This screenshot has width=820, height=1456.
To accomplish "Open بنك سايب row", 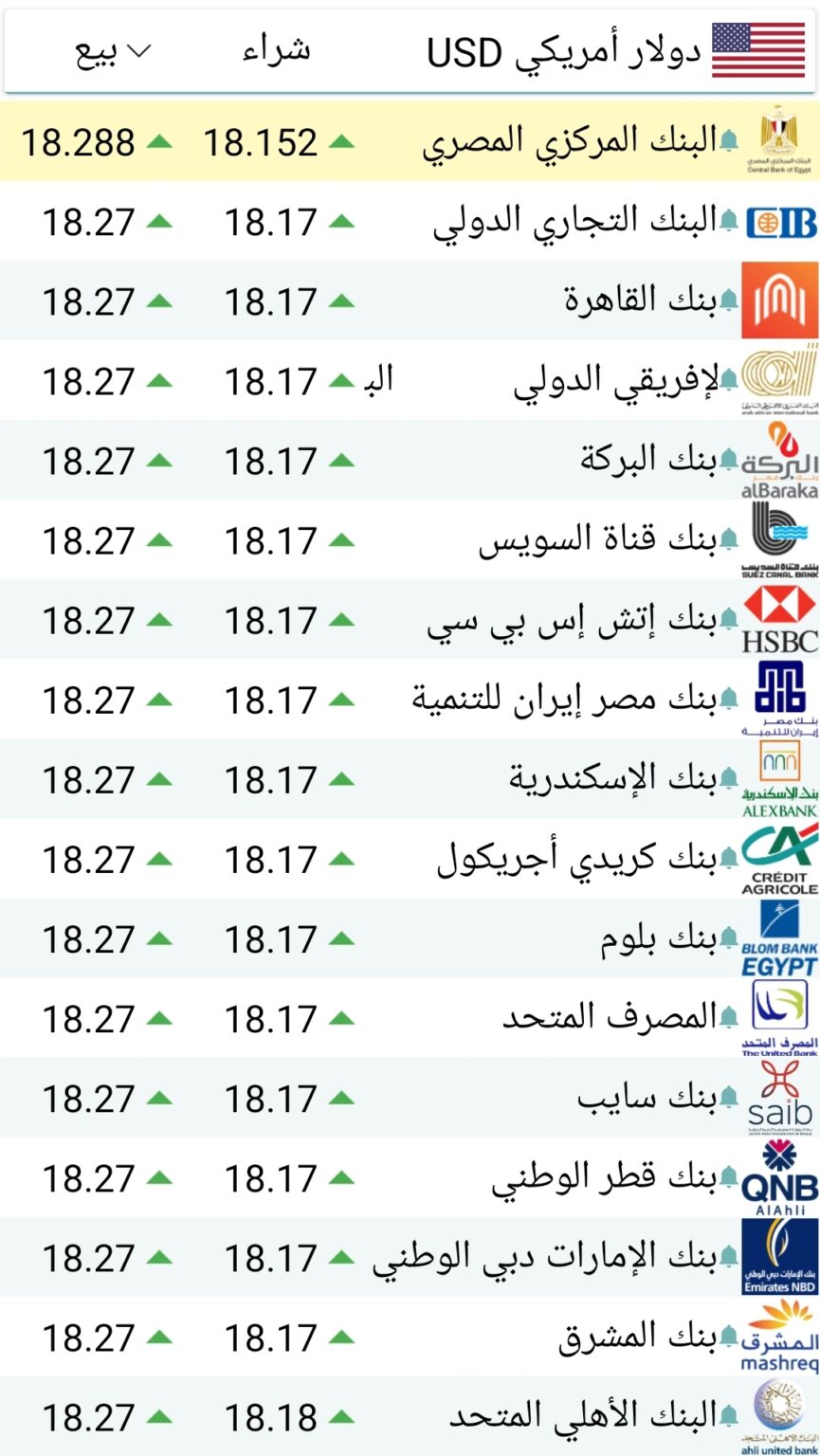I will [x=410, y=1098].
